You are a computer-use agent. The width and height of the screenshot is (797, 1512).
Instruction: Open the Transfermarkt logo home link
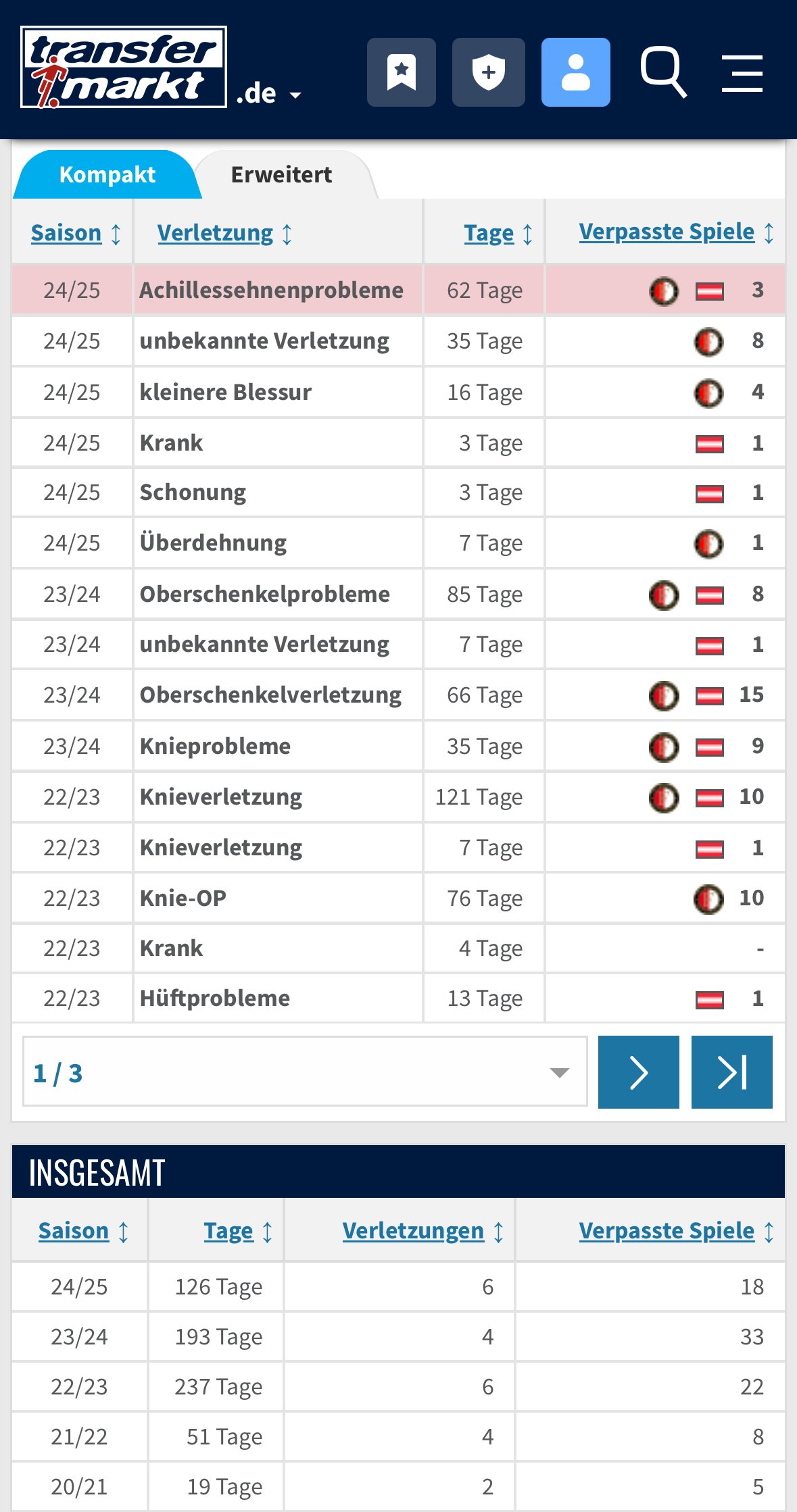[124, 67]
